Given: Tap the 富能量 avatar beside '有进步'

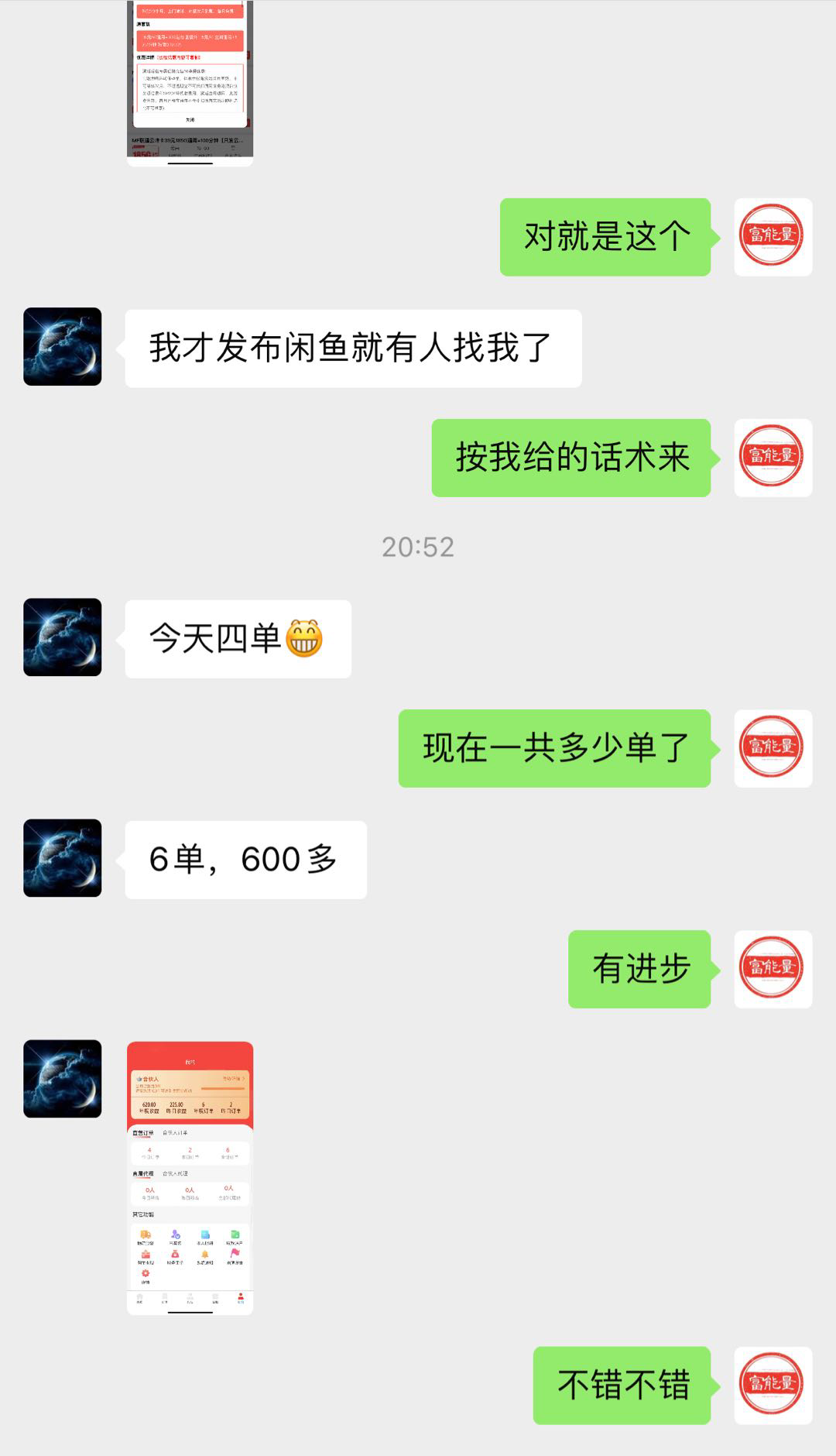Looking at the screenshot, I should (773, 969).
